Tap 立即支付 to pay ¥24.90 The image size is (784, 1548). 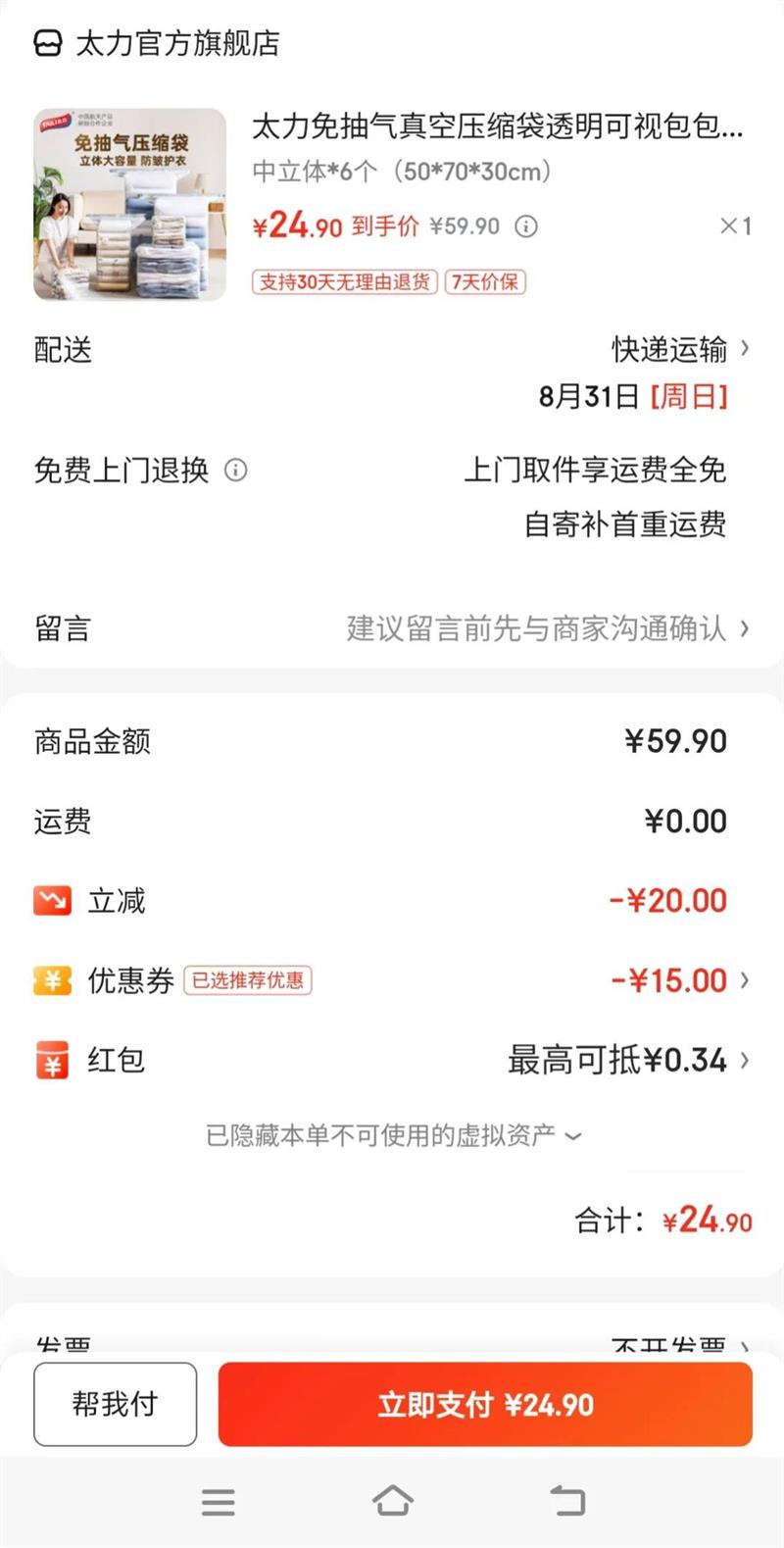[x=485, y=1404]
